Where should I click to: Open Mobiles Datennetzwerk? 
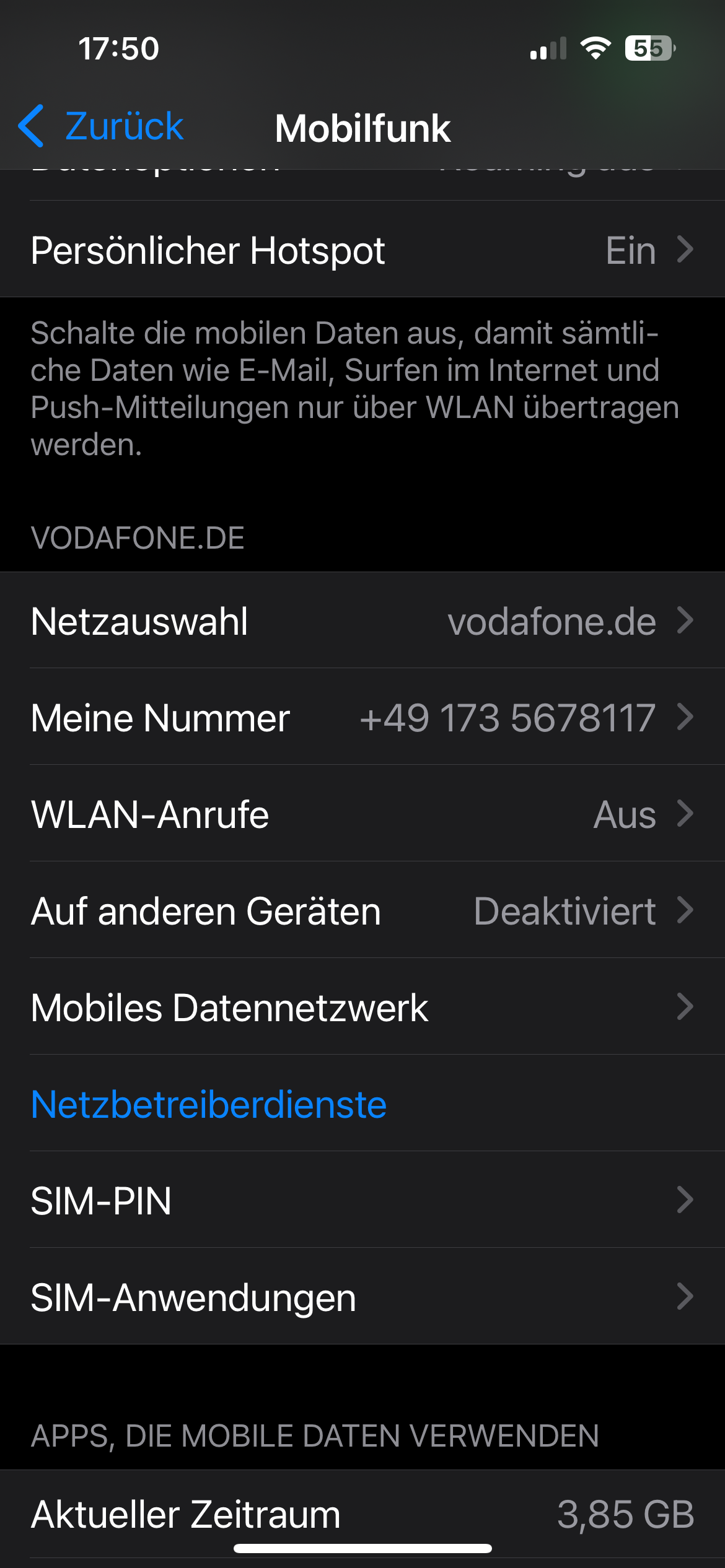[x=362, y=1007]
